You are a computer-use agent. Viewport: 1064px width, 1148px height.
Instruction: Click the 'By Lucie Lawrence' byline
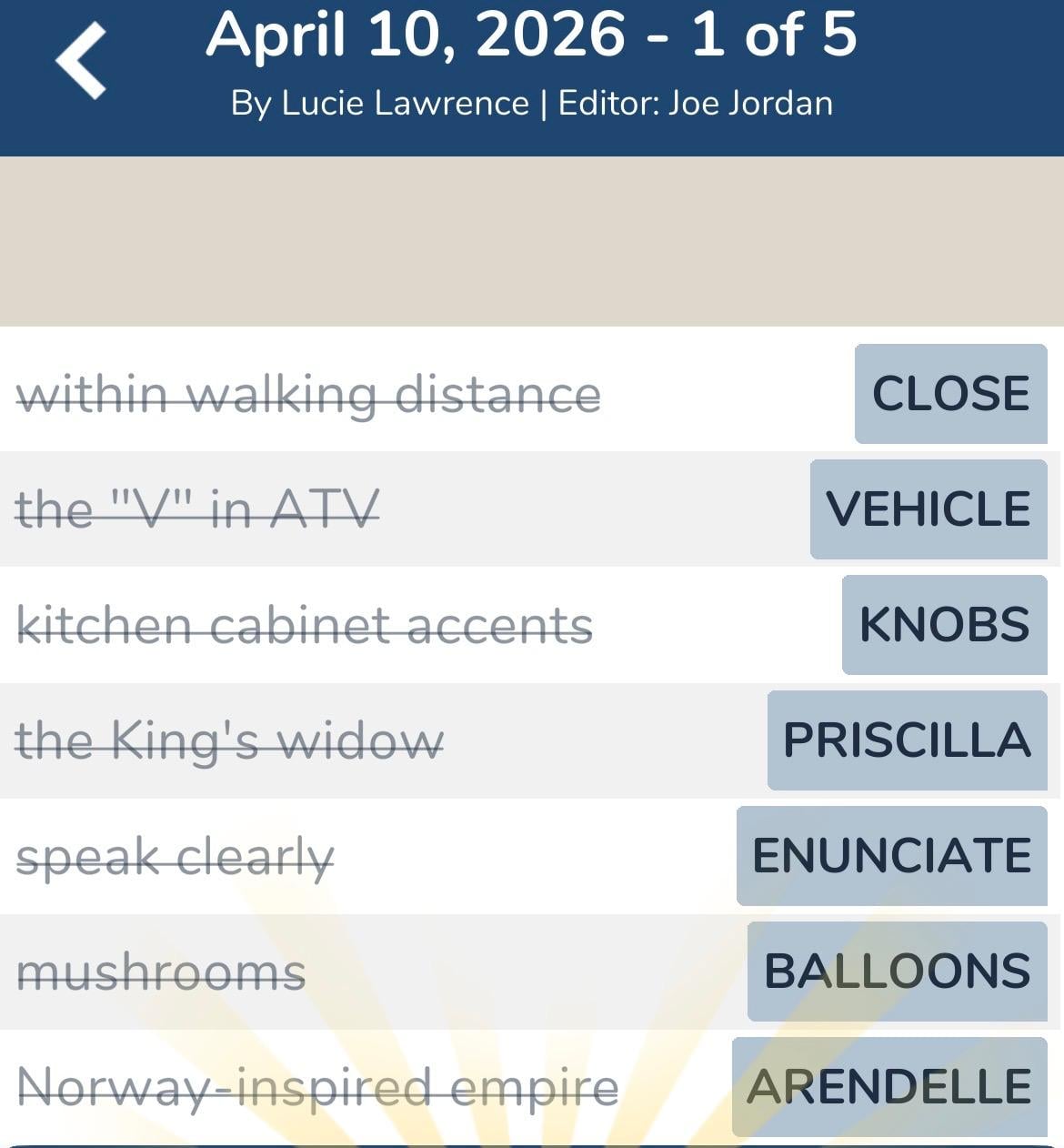[382, 103]
